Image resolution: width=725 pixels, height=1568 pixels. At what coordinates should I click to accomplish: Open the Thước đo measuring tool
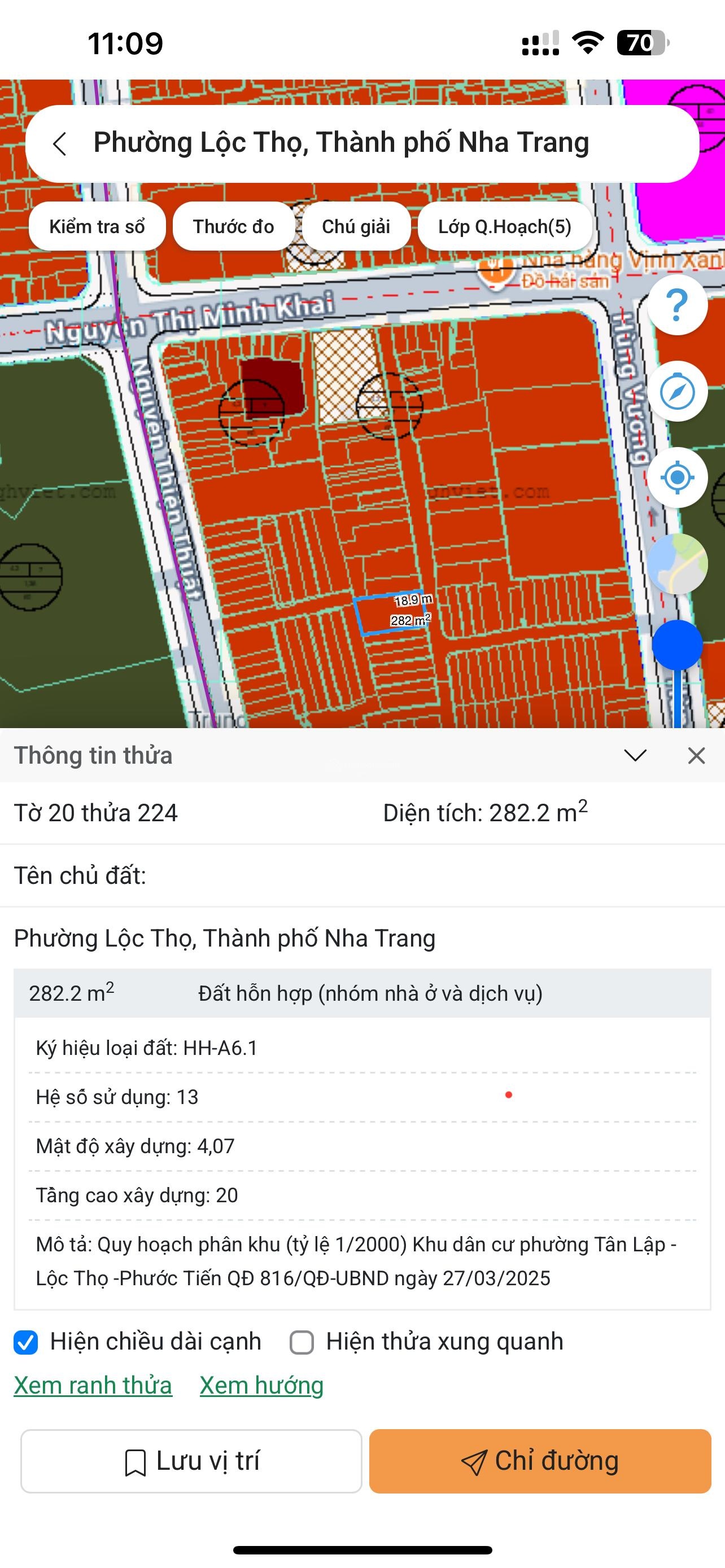234,226
